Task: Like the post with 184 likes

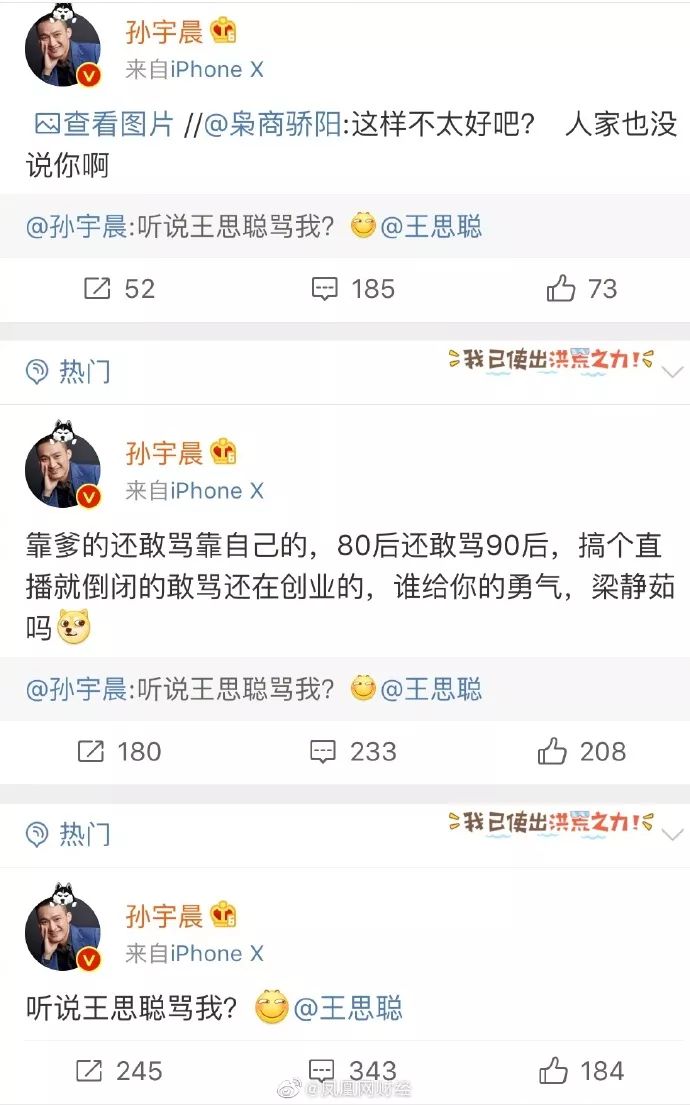Action: click(x=582, y=1071)
